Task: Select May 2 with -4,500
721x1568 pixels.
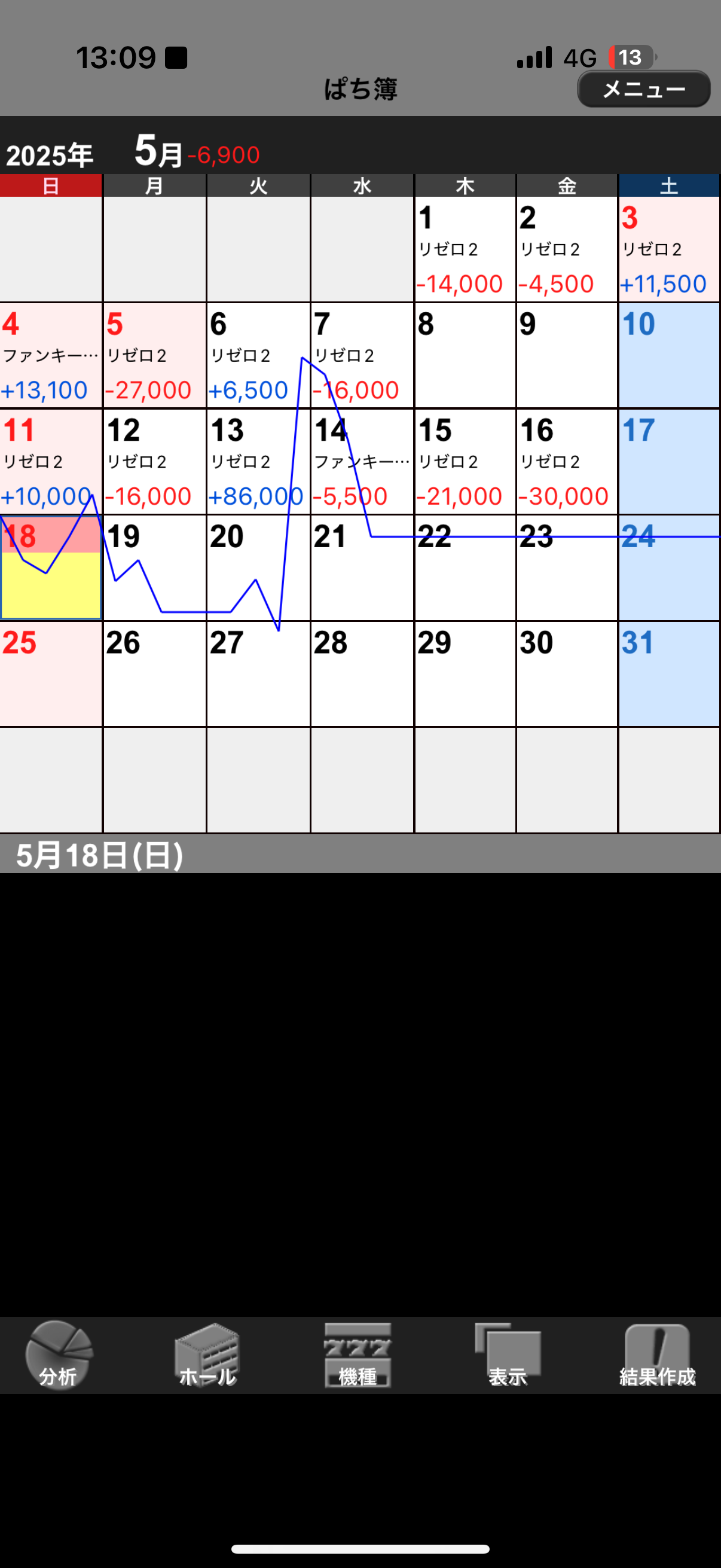Action: 567,249
